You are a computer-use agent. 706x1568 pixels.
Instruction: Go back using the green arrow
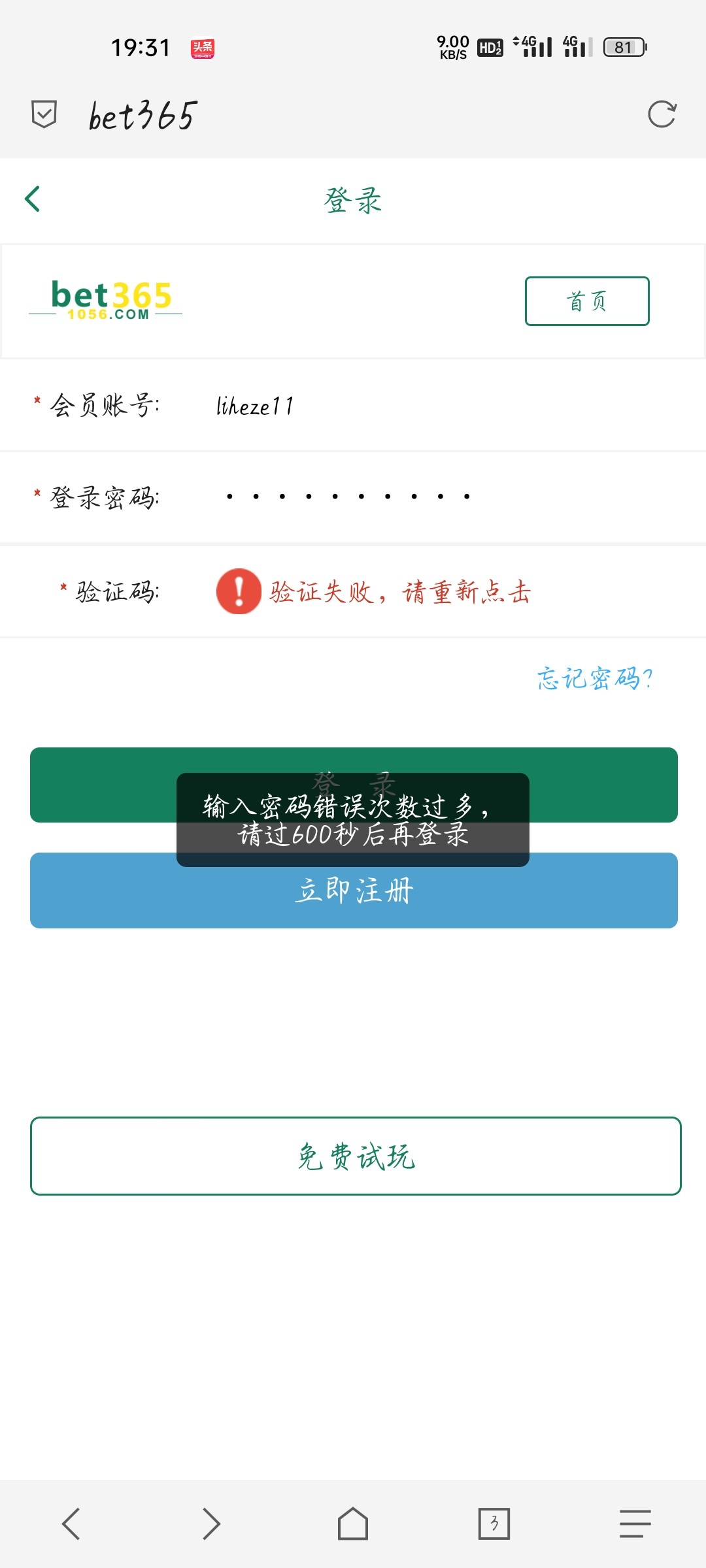click(33, 199)
